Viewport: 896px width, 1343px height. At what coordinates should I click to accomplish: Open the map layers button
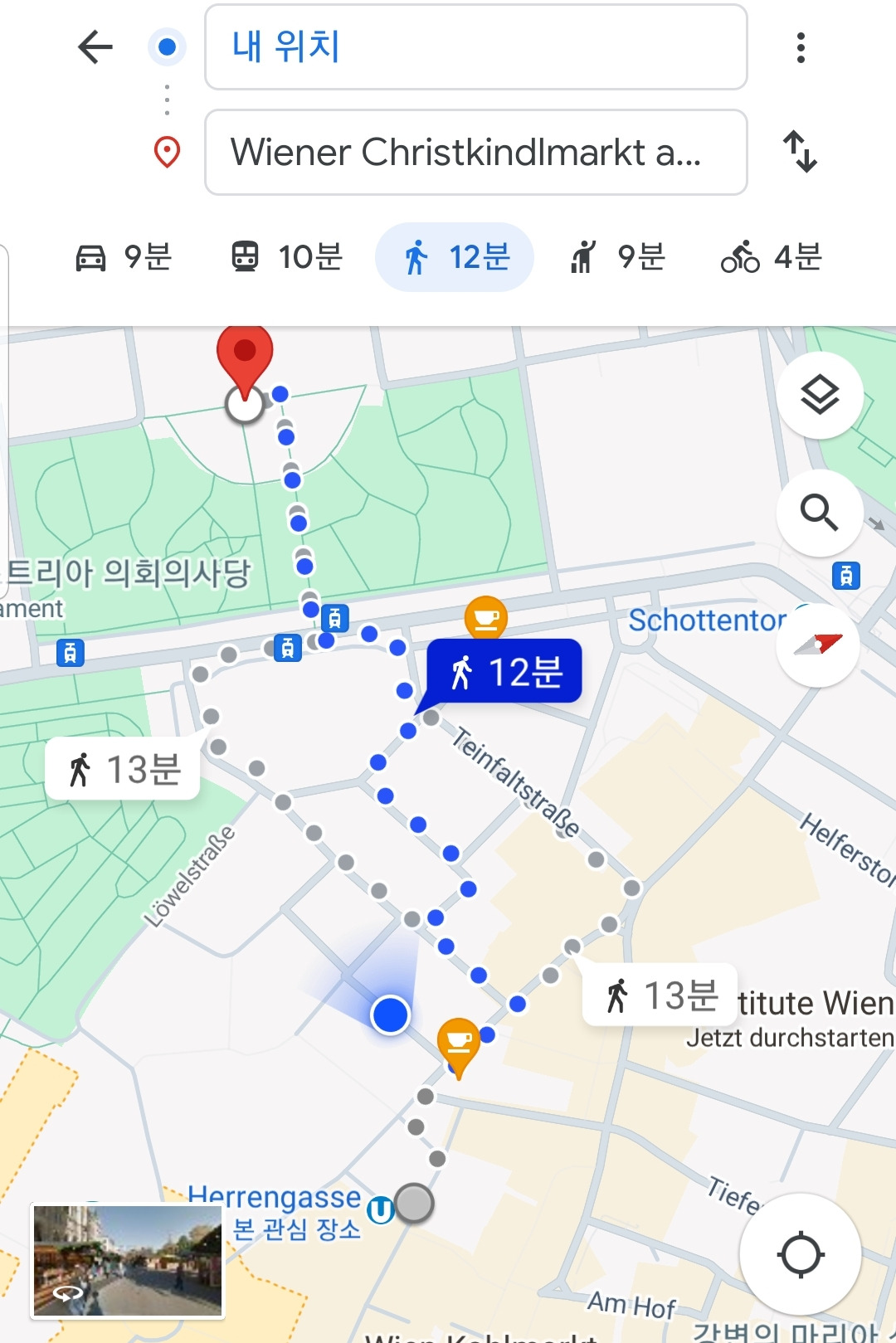[820, 396]
